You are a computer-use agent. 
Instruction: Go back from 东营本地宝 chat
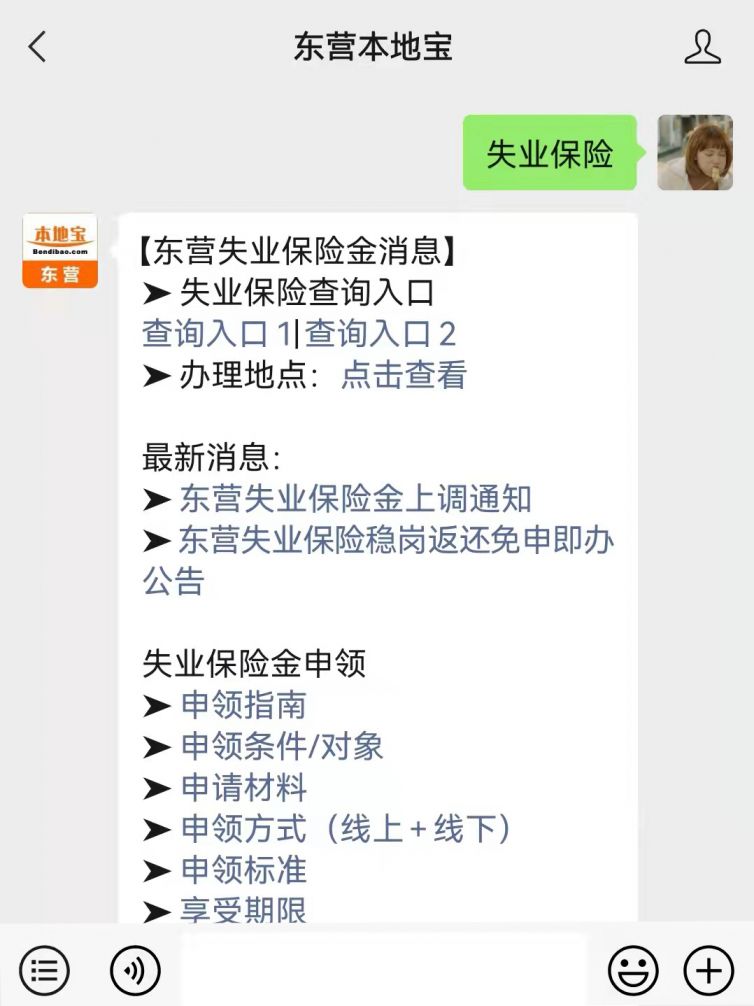[x=38, y=47]
